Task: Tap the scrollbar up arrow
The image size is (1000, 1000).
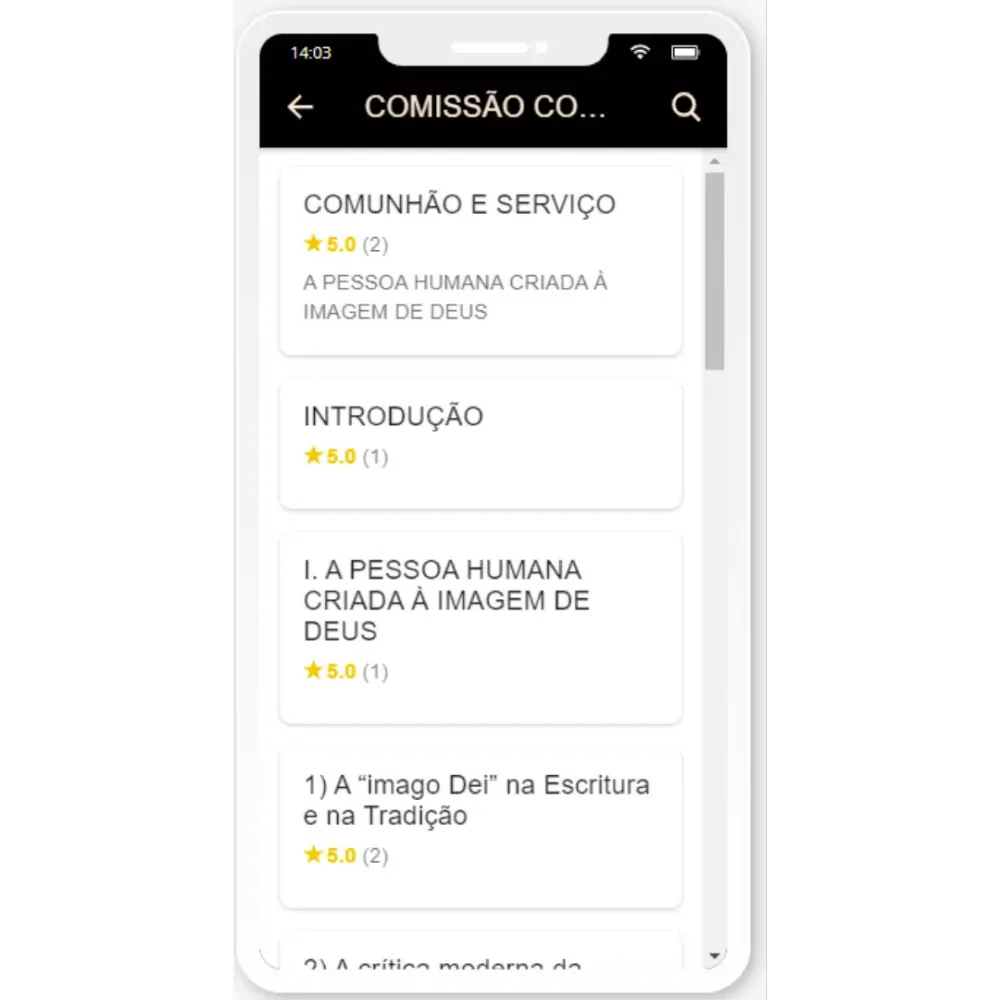Action: click(714, 161)
